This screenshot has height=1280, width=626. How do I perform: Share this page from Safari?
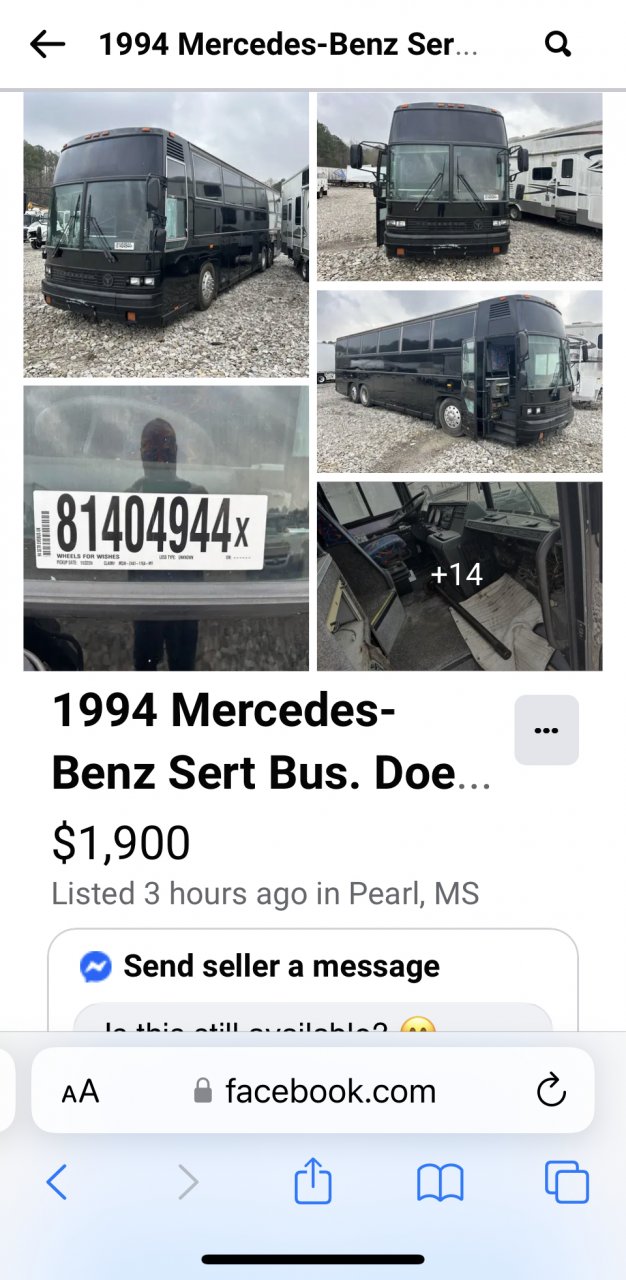313,1181
